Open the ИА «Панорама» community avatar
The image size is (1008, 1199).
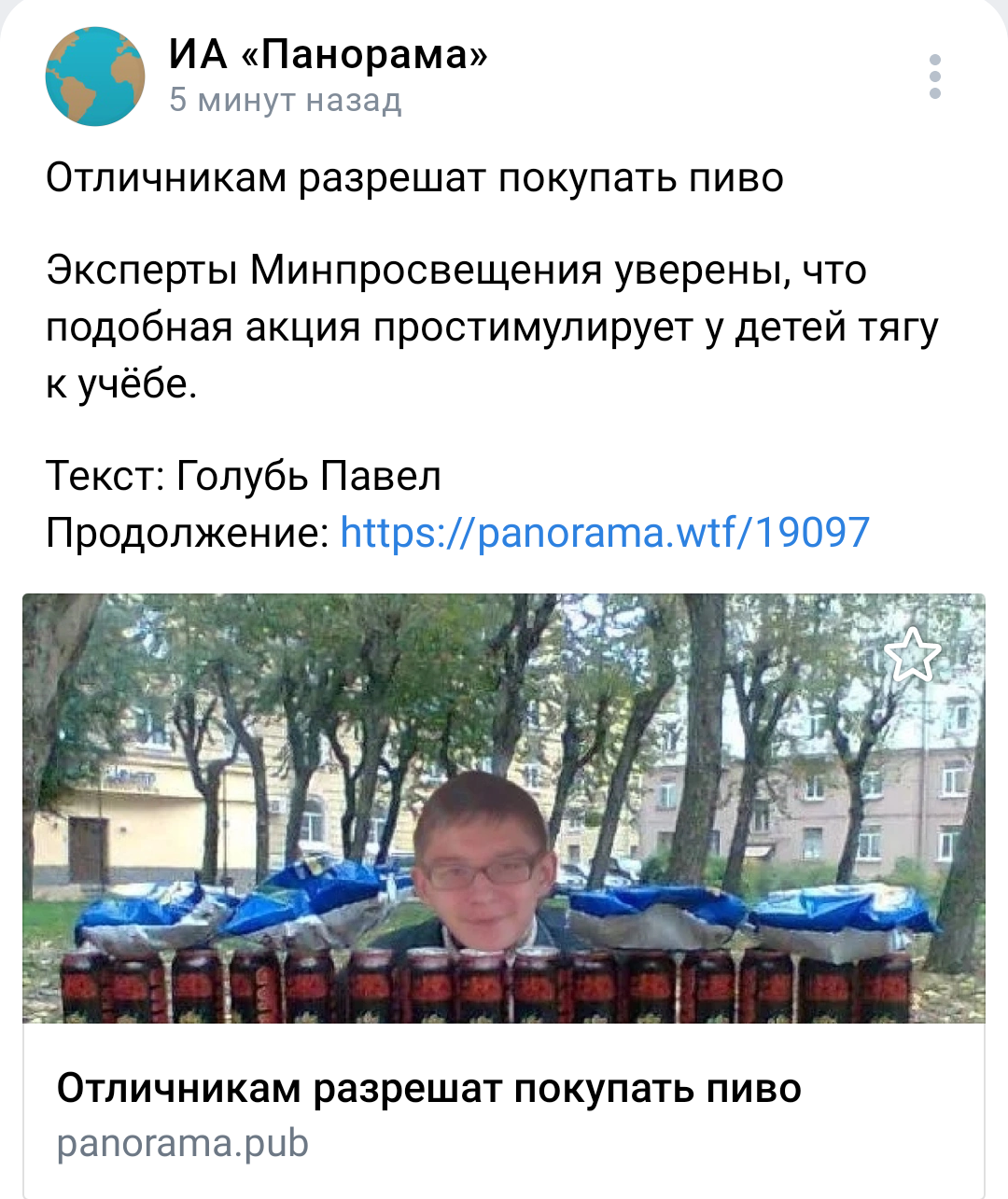coord(95,77)
